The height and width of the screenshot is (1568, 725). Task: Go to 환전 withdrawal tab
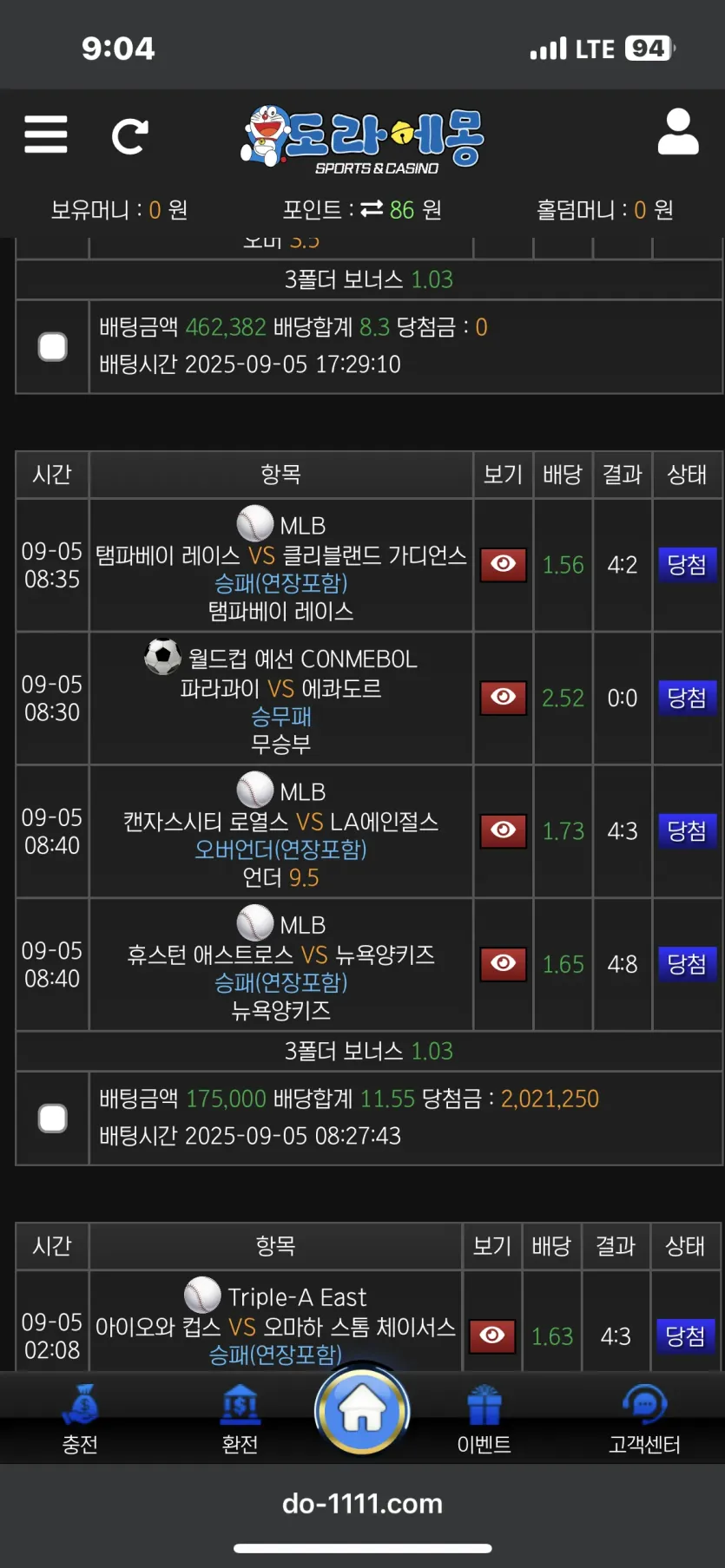tap(240, 1420)
